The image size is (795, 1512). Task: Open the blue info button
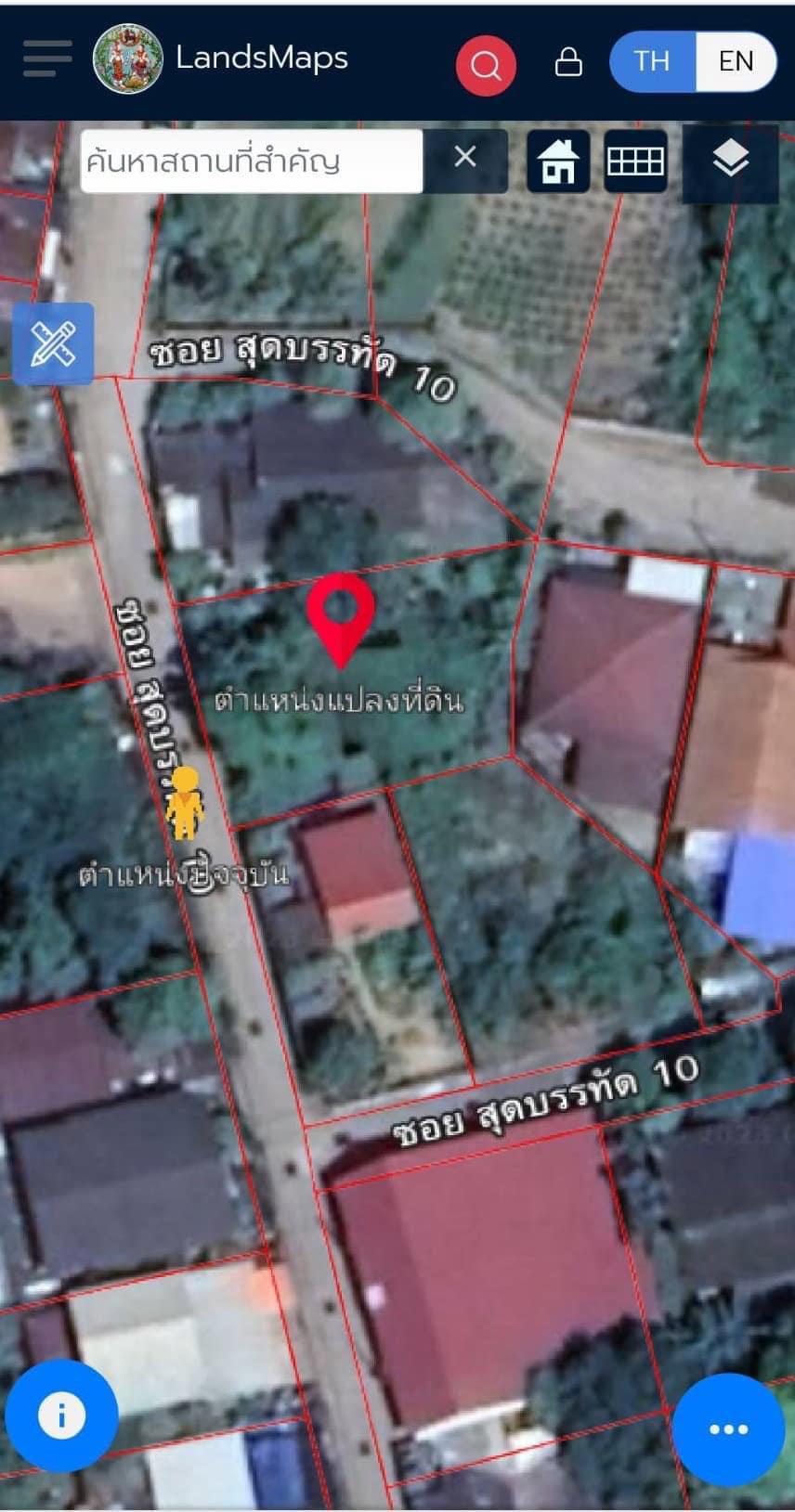click(x=61, y=1415)
